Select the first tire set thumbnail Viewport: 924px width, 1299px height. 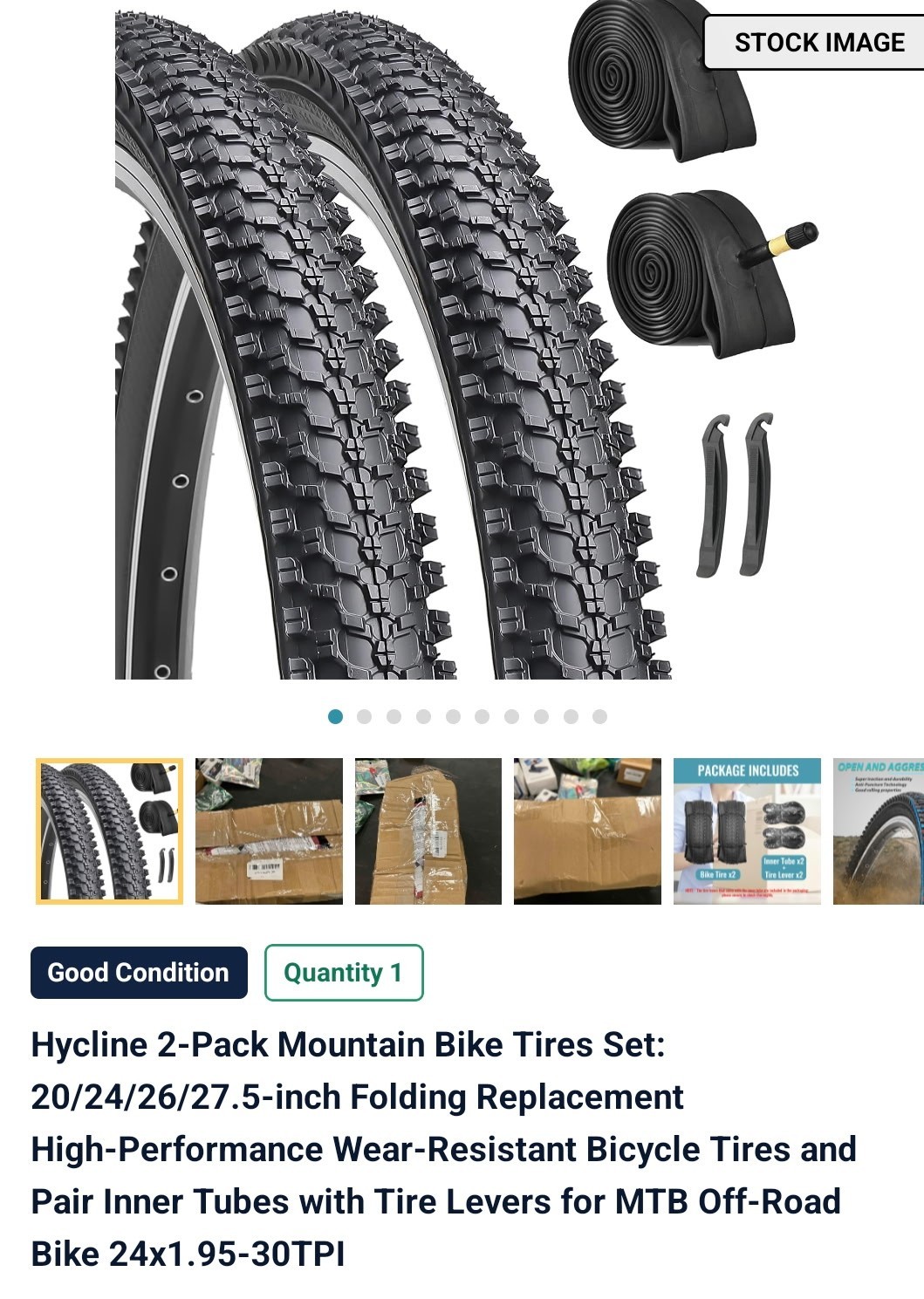[x=109, y=831]
